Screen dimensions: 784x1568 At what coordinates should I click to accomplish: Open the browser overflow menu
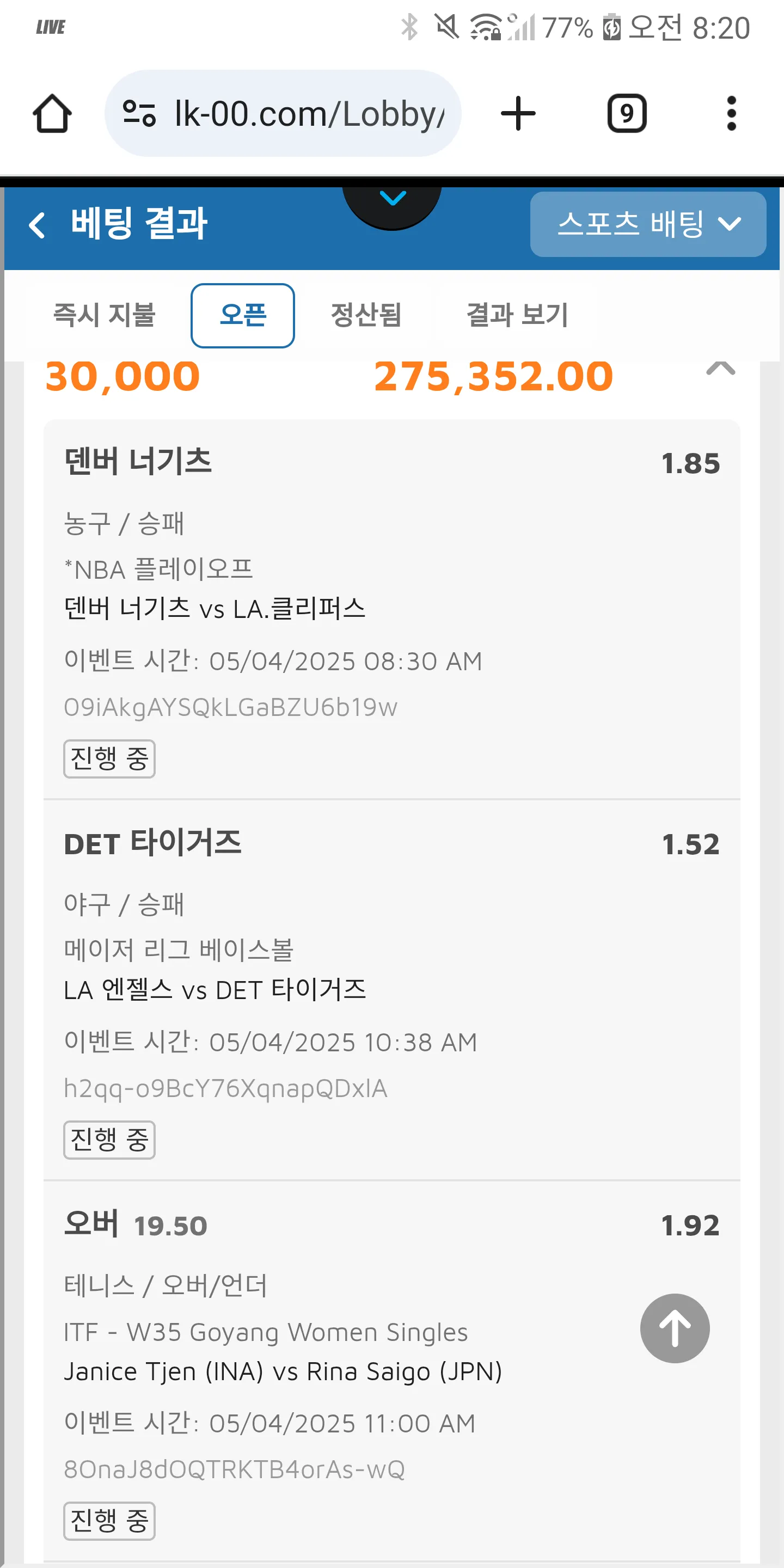(x=731, y=113)
